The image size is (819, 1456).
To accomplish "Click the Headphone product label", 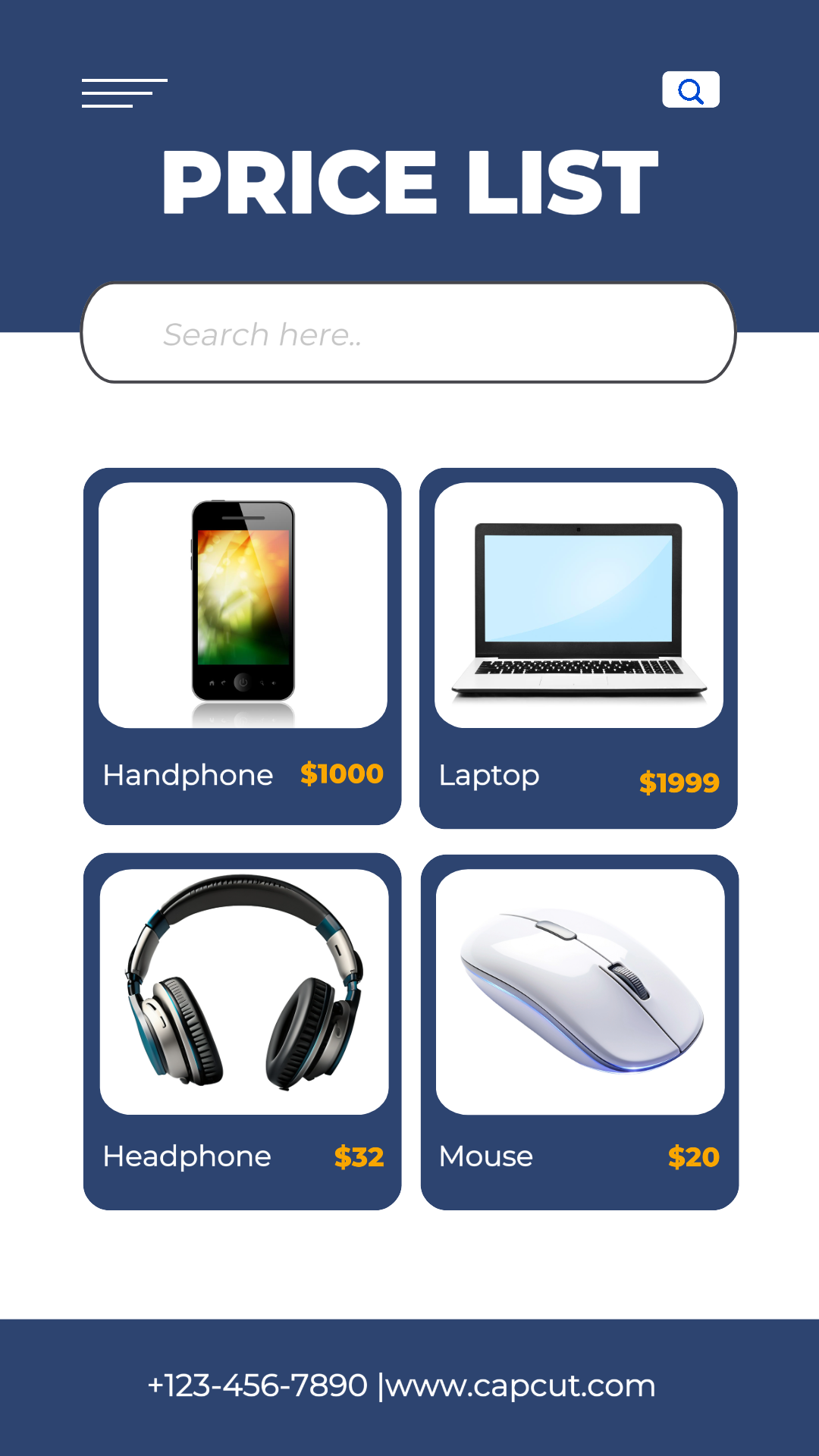I will point(187,1156).
